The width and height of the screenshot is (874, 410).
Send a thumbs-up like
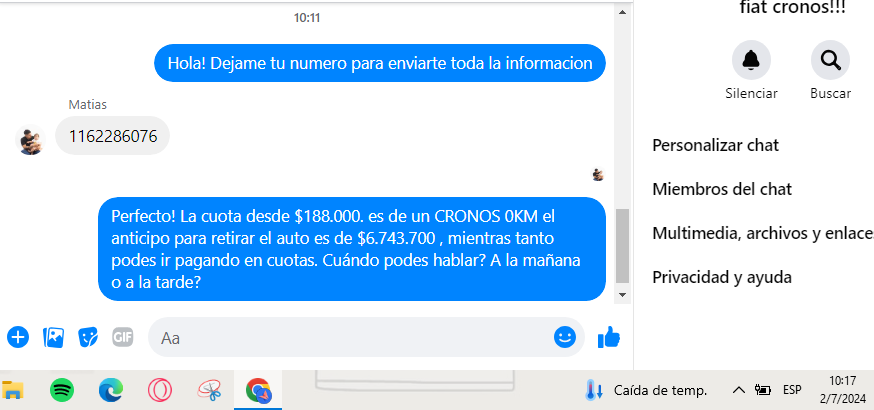tap(608, 338)
